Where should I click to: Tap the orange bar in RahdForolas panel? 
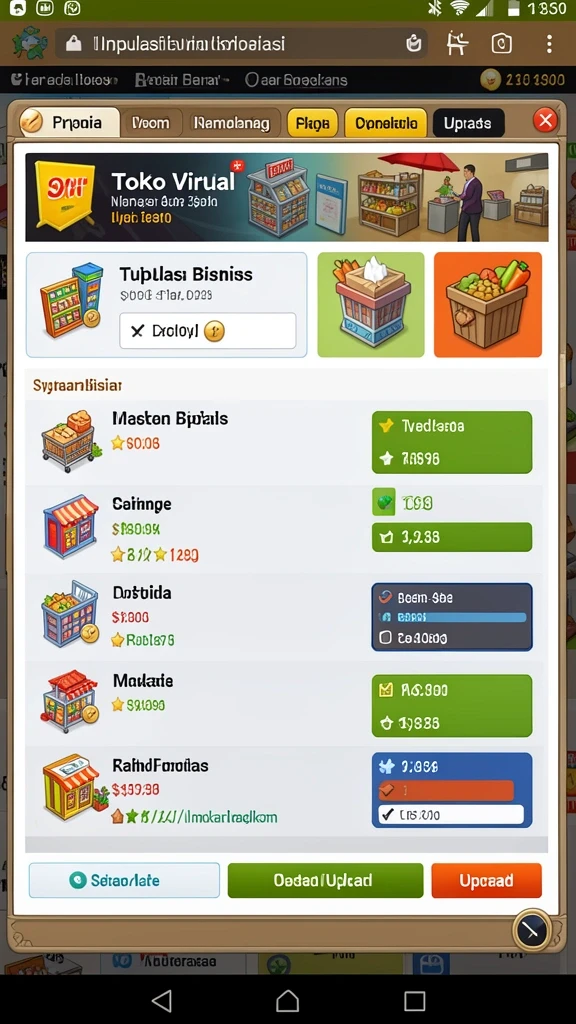coord(447,790)
